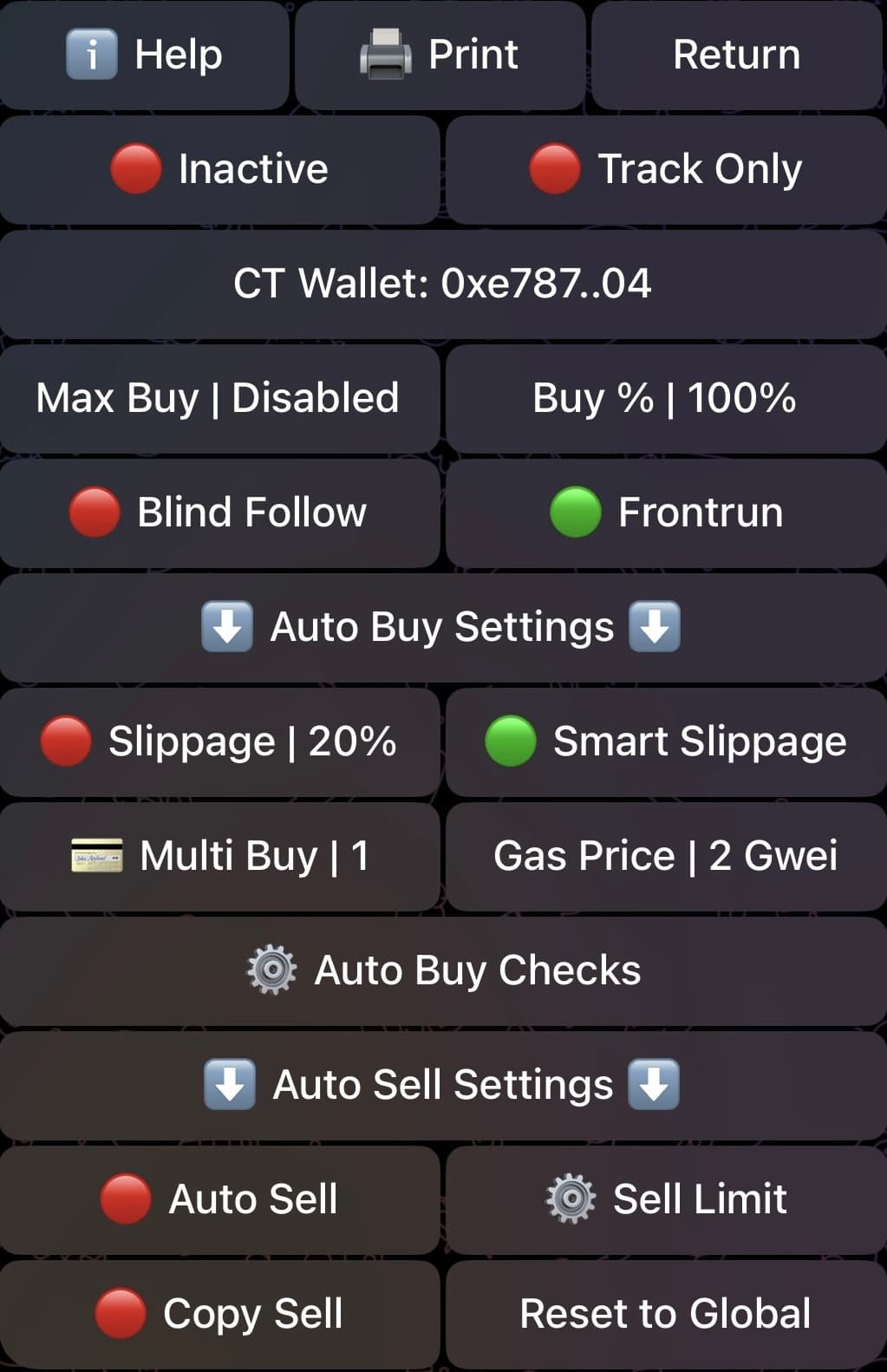
Task: Open Sell Limit settings gear icon
Action: 568,1199
